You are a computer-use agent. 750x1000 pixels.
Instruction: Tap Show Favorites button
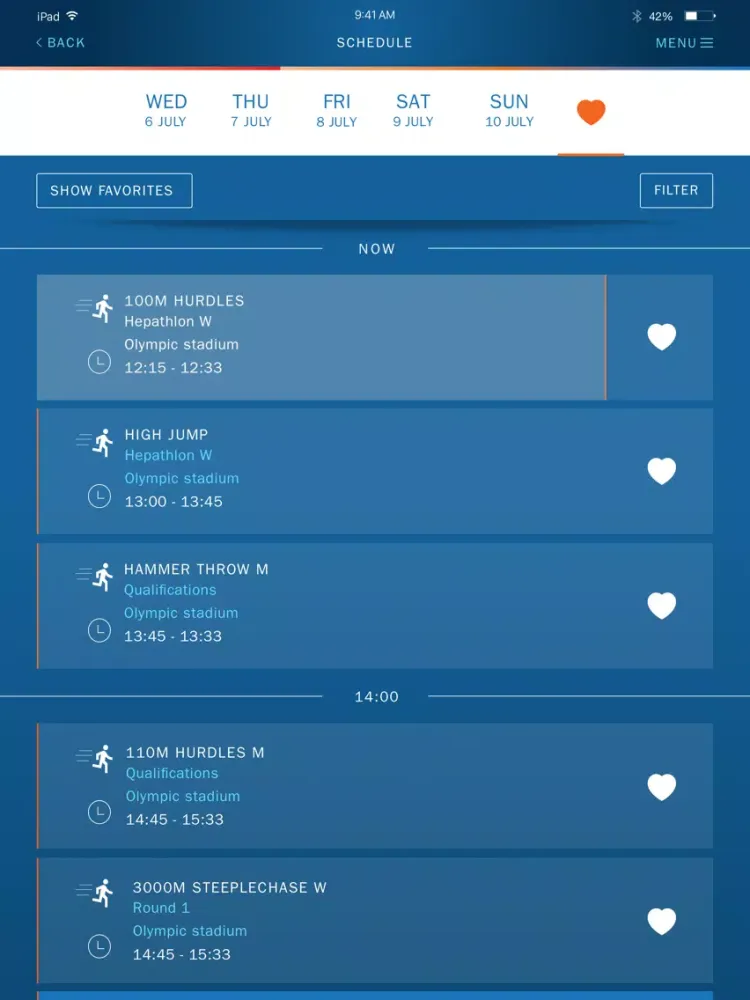[114, 190]
